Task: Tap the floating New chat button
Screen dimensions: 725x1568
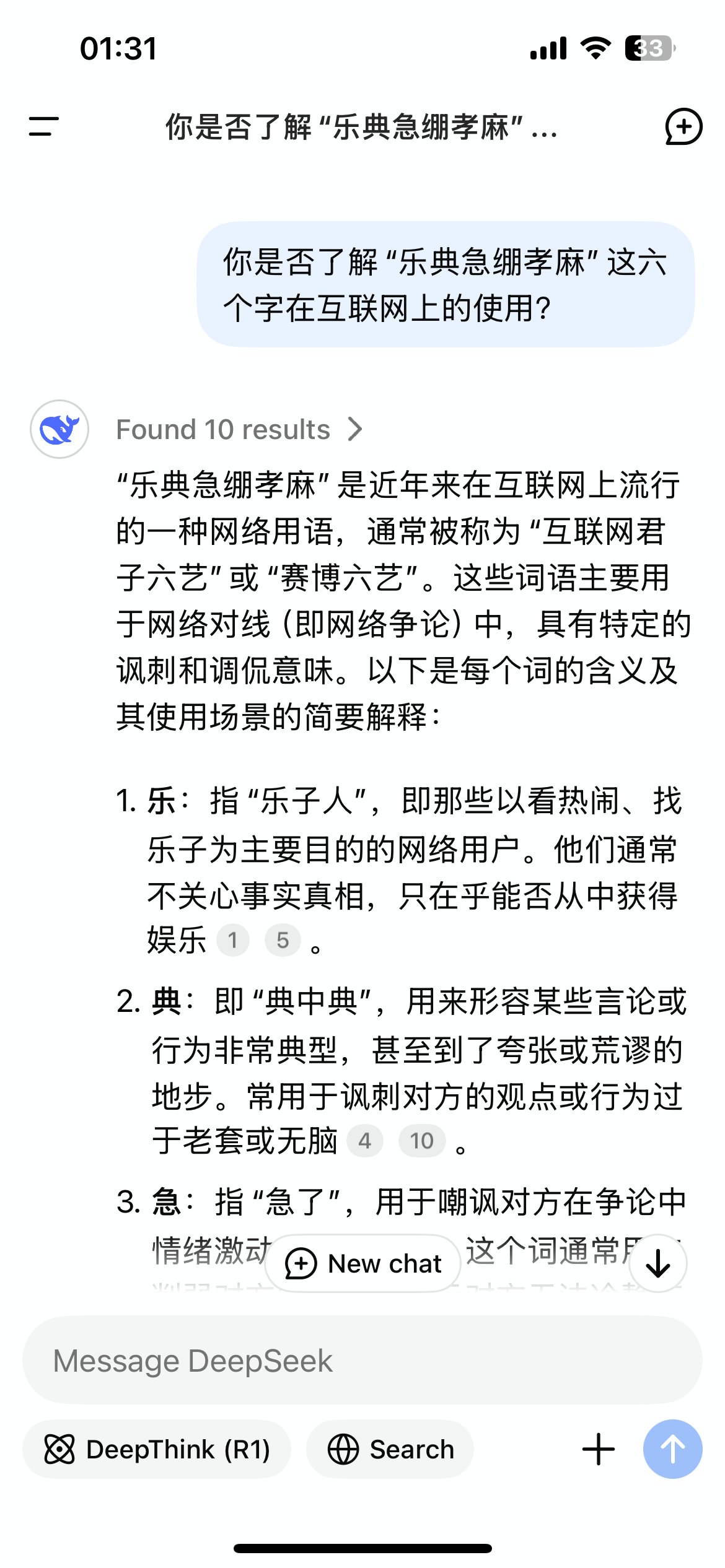Action: 363,1263
